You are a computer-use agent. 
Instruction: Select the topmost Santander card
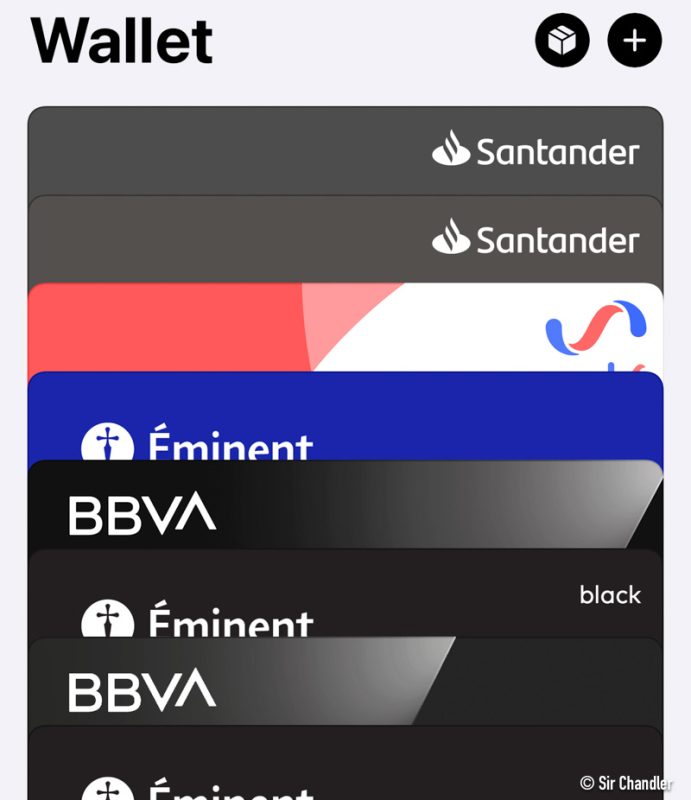tap(345, 151)
